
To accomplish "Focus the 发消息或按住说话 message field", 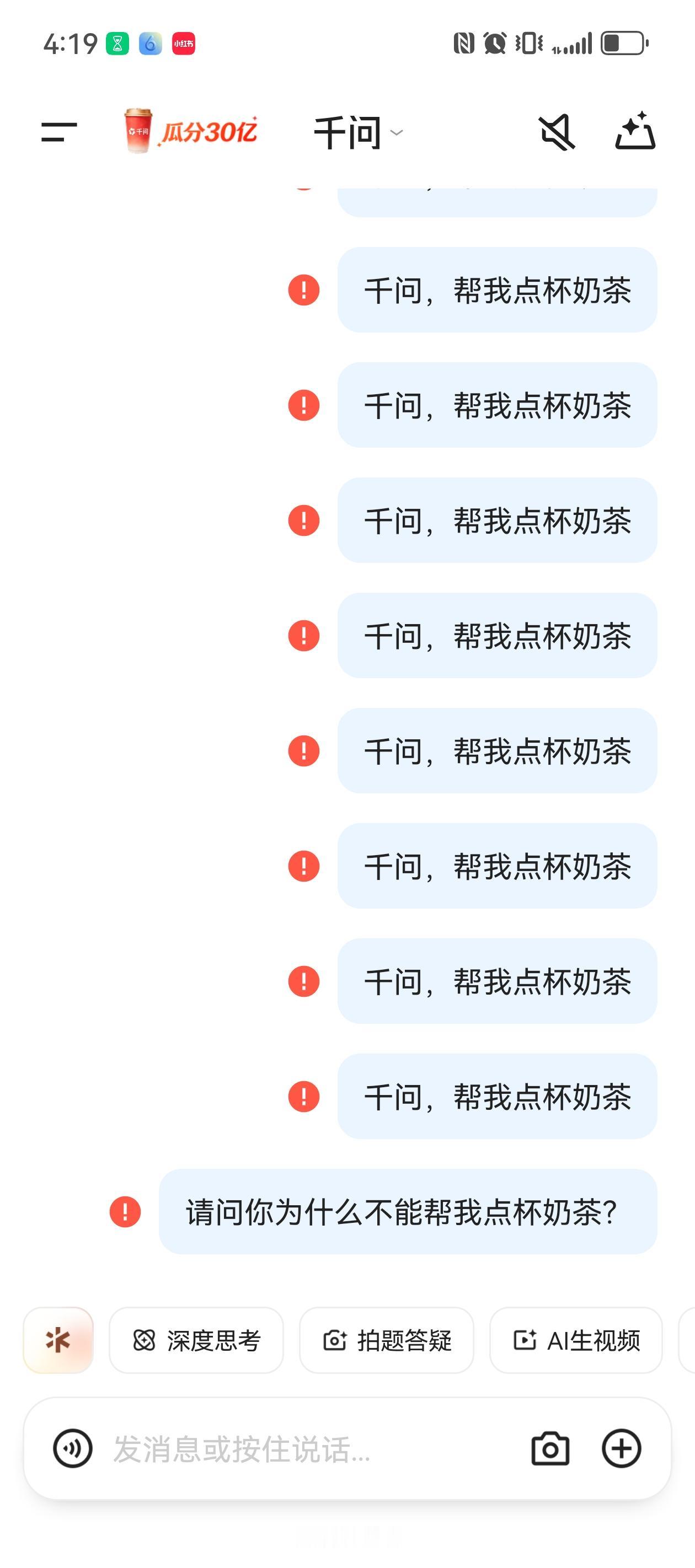I will pos(304,1449).
